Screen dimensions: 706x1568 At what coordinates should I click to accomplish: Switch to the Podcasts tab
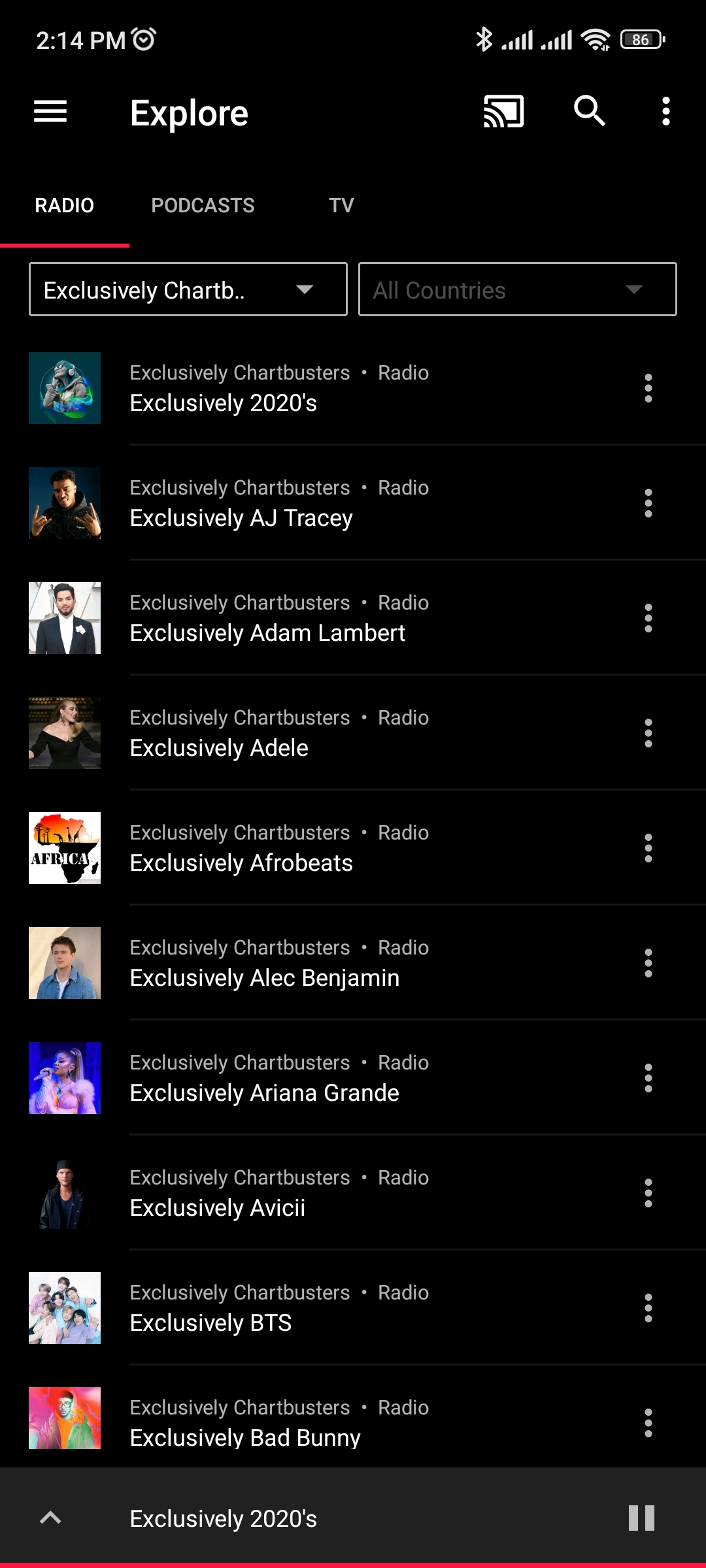203,205
